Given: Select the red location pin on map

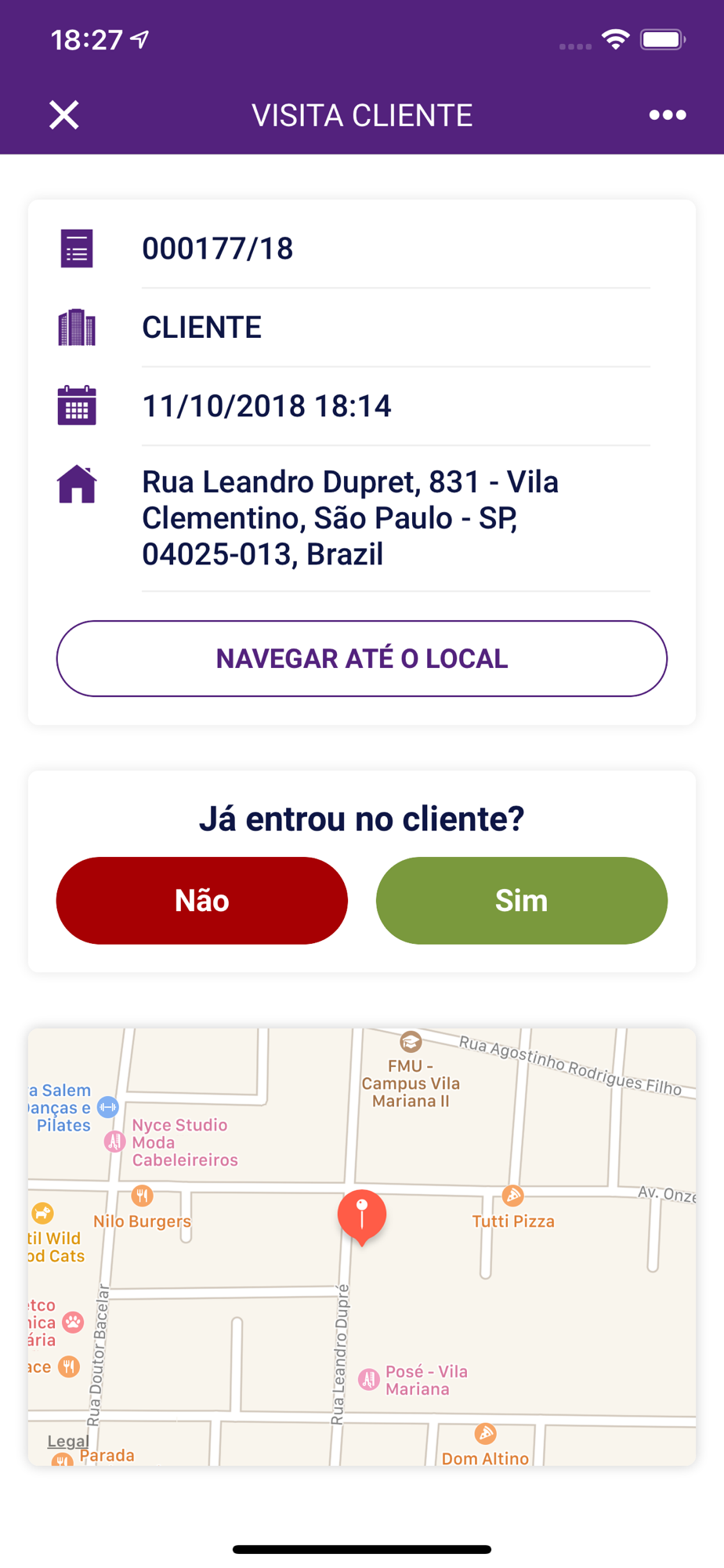Looking at the screenshot, I should (x=362, y=1214).
